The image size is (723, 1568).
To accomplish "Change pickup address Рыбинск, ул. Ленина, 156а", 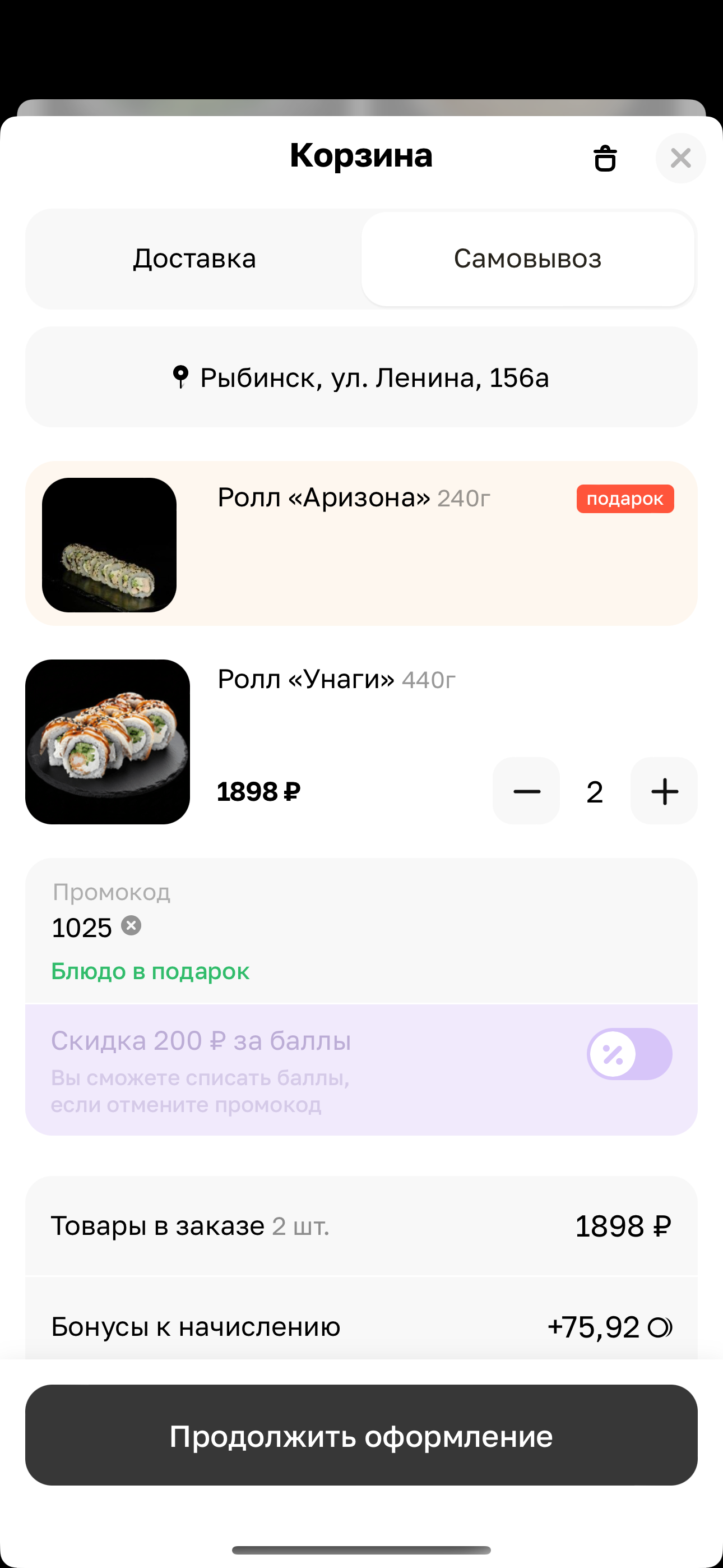I will (361, 377).
